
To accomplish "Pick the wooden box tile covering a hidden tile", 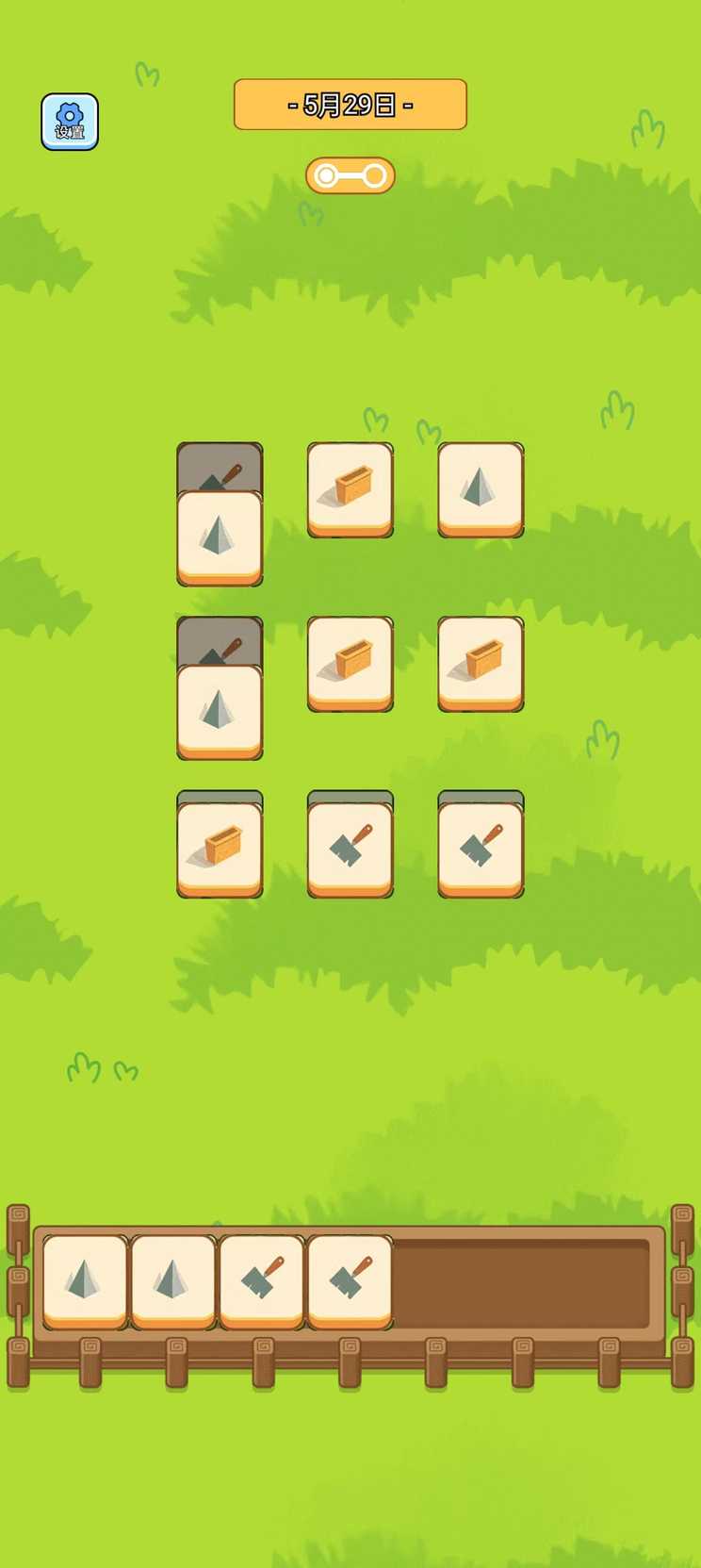I will 220,848.
